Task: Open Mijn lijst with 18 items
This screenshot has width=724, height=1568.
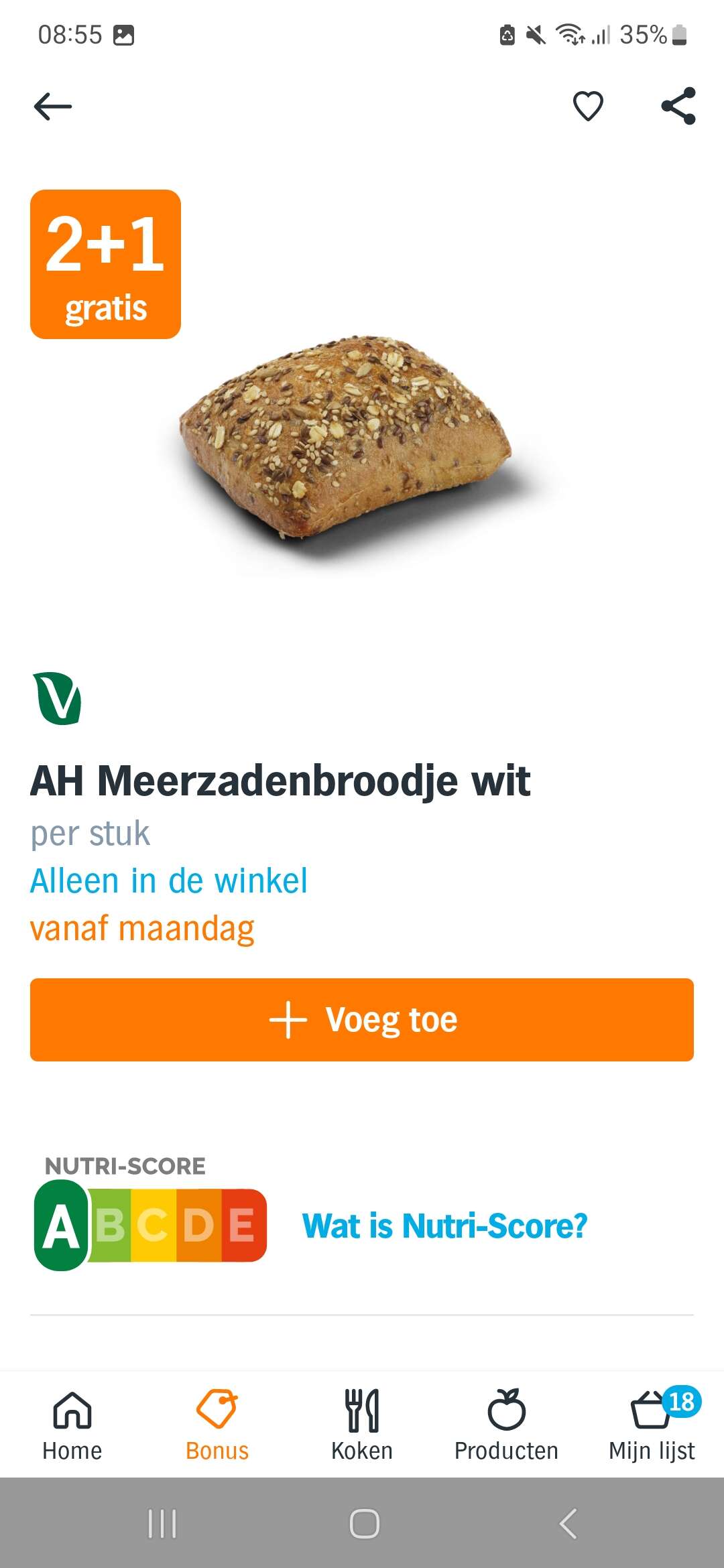Action: pyautogui.click(x=652, y=1425)
